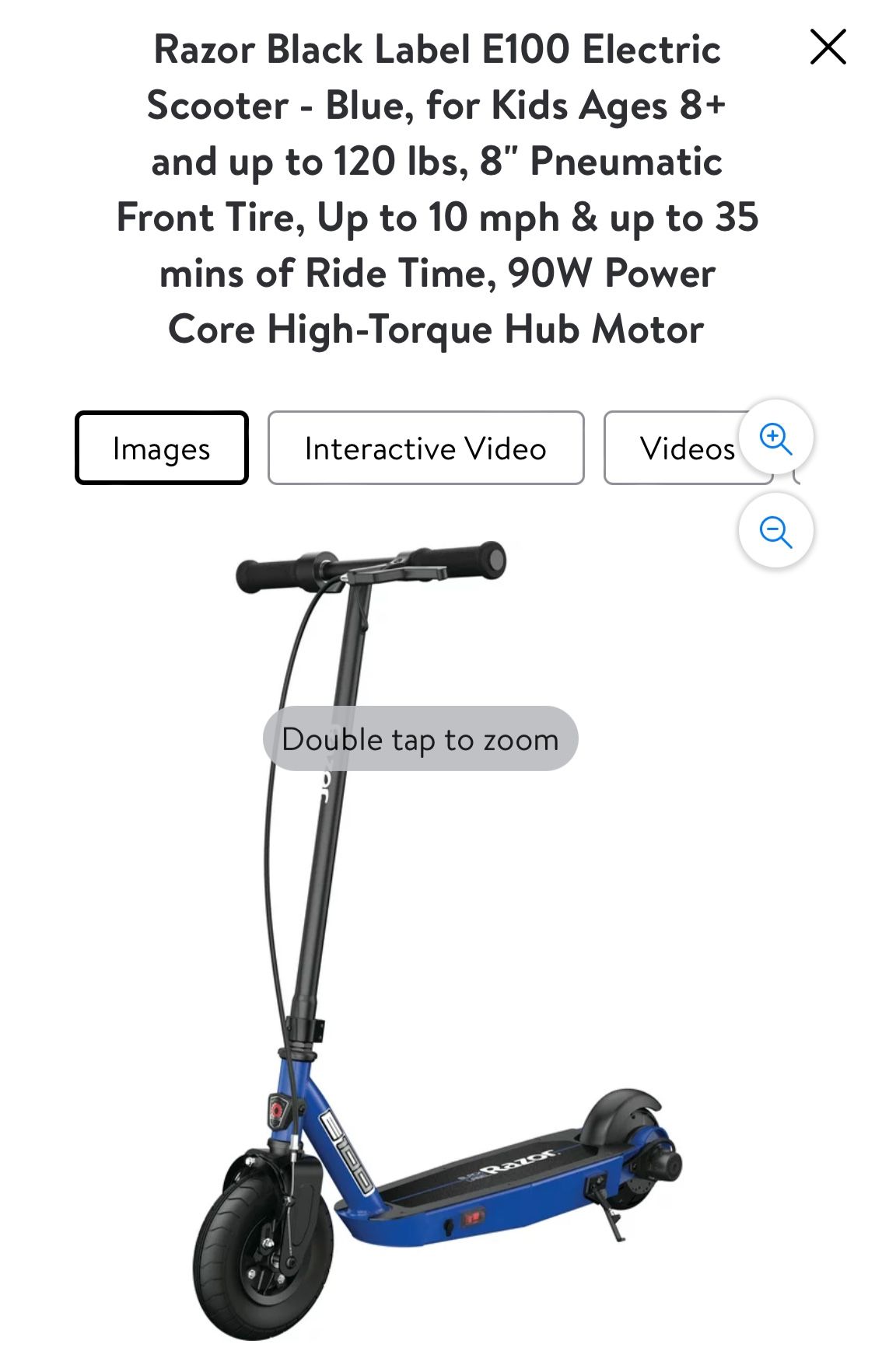Image resolution: width=875 pixels, height=1372 pixels.
Task: Open the Videos tab
Action: tap(677, 449)
